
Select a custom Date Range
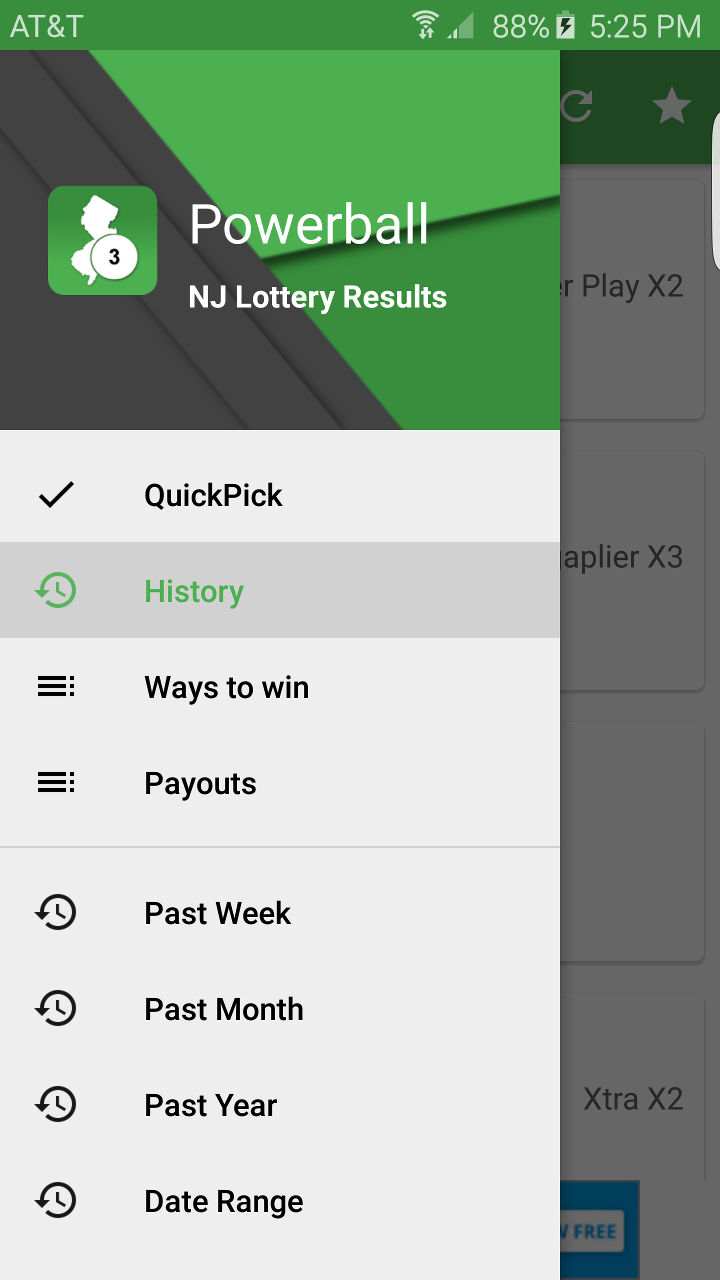[x=223, y=1200]
